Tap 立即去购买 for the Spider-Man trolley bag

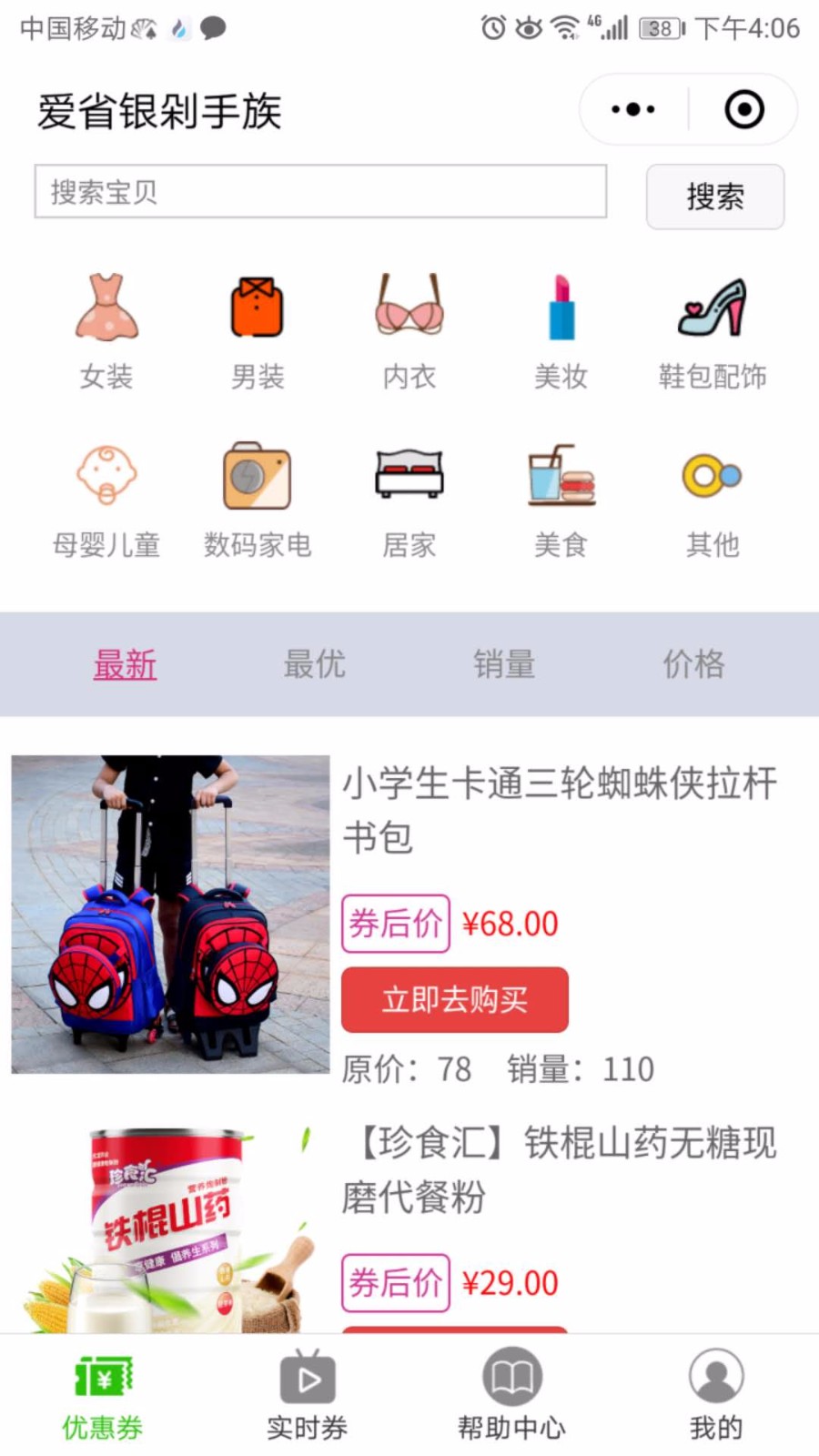tap(455, 999)
